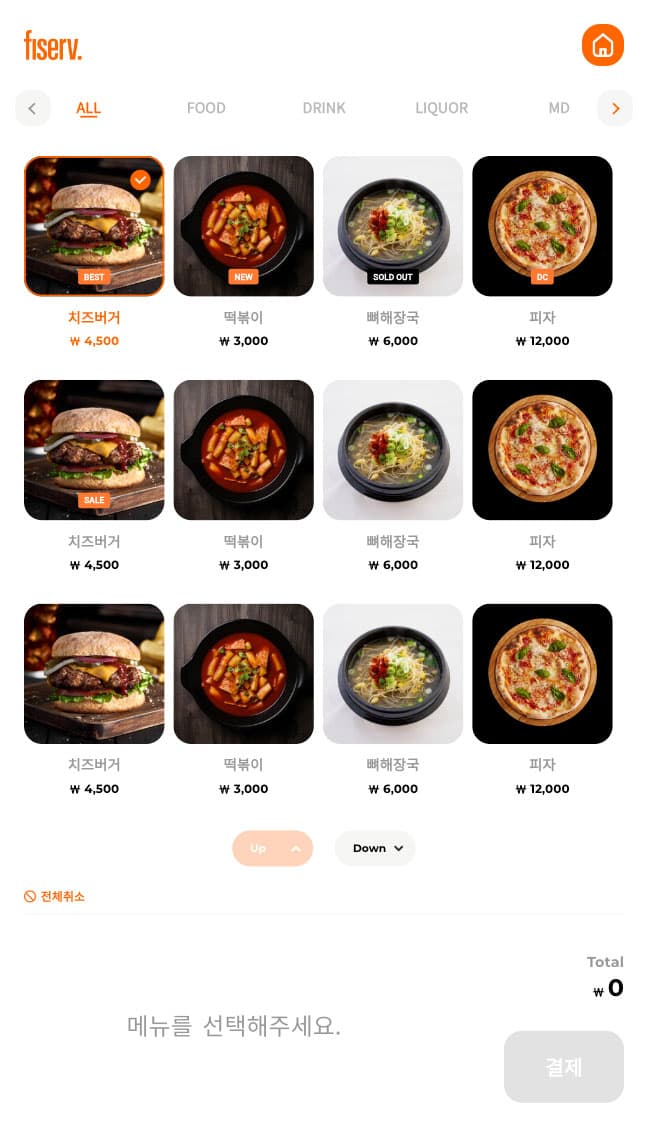Add the 떡볶이 marked NEW
The height and width of the screenshot is (1146, 648).
point(243,226)
